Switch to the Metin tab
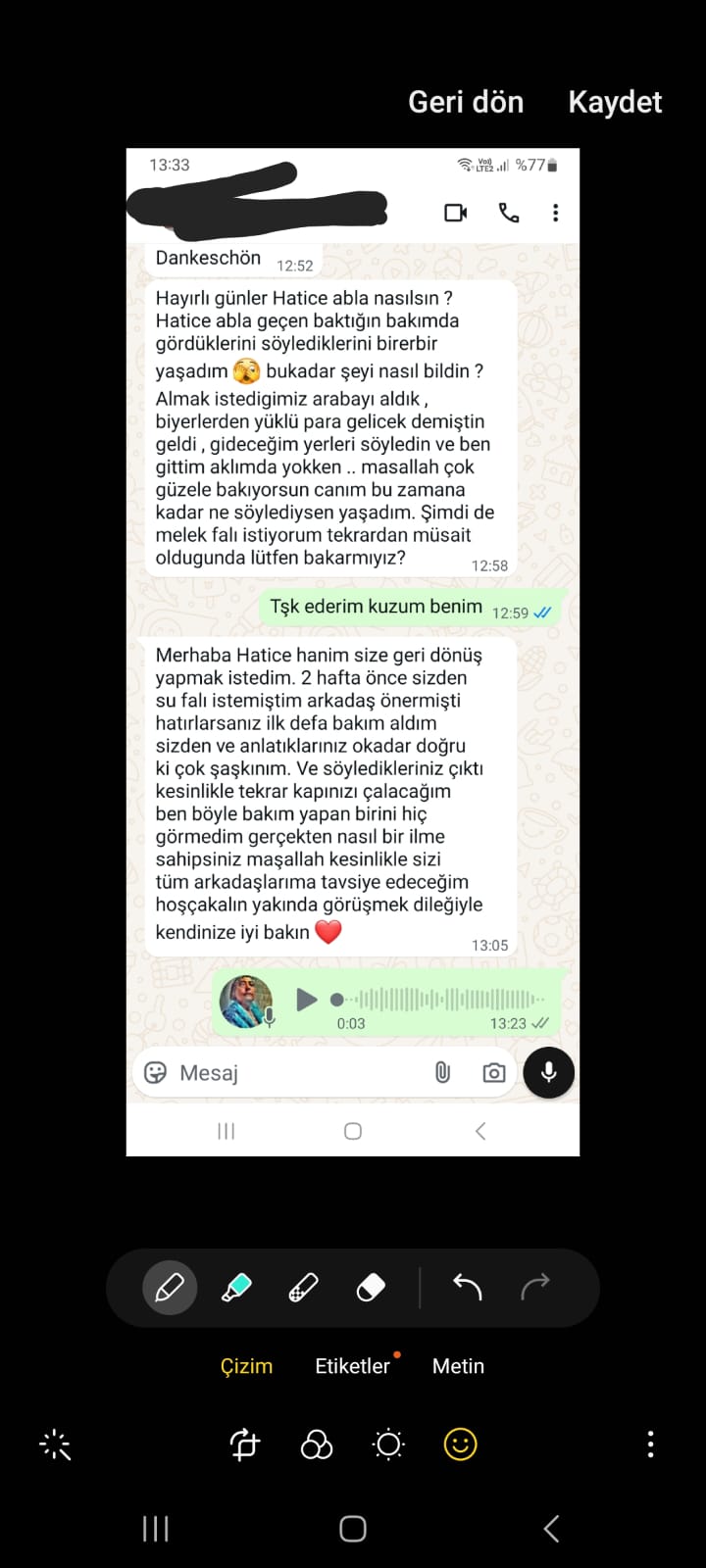 (x=458, y=1366)
